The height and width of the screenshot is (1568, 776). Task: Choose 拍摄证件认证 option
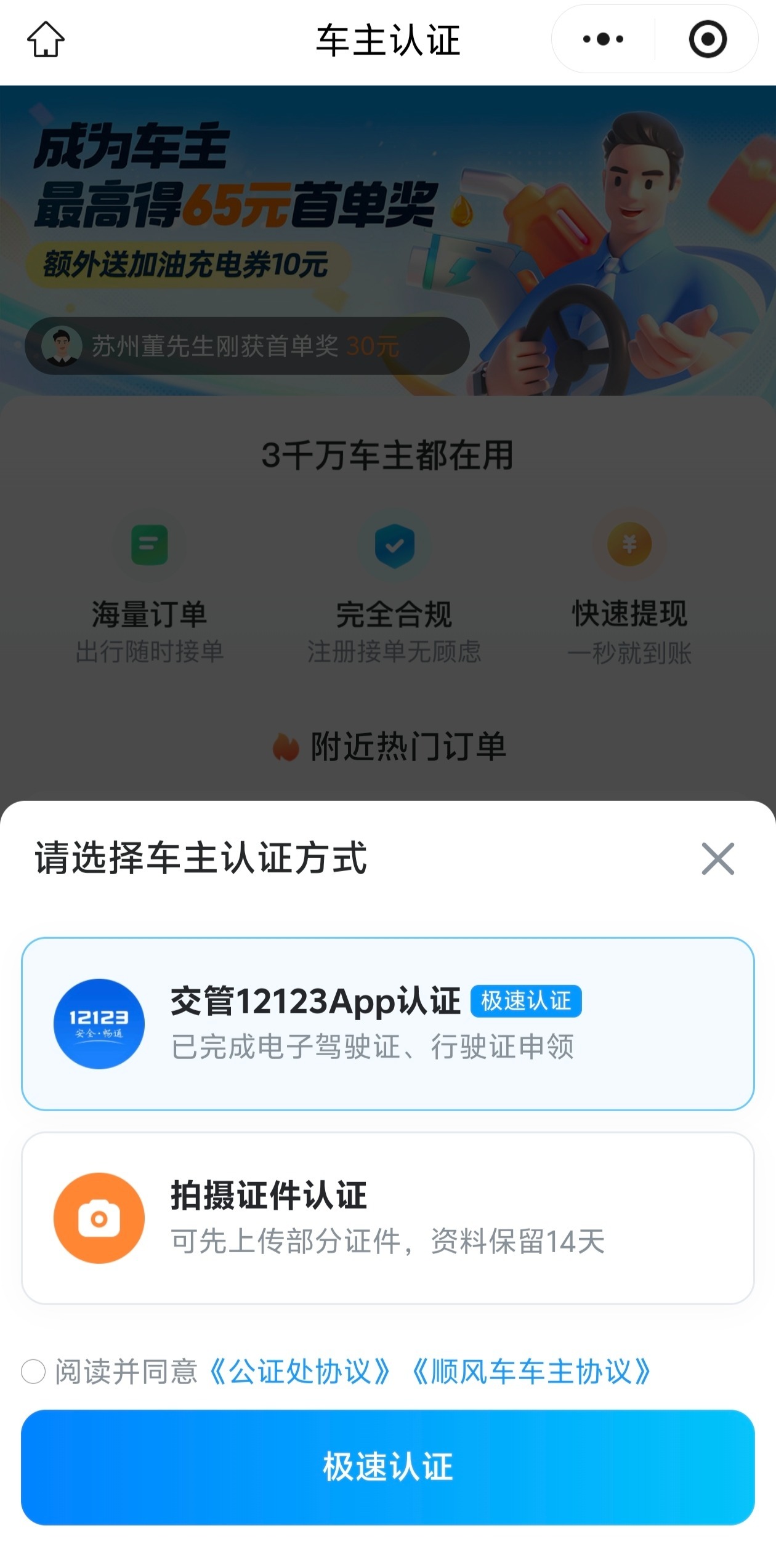pyautogui.click(x=388, y=1218)
